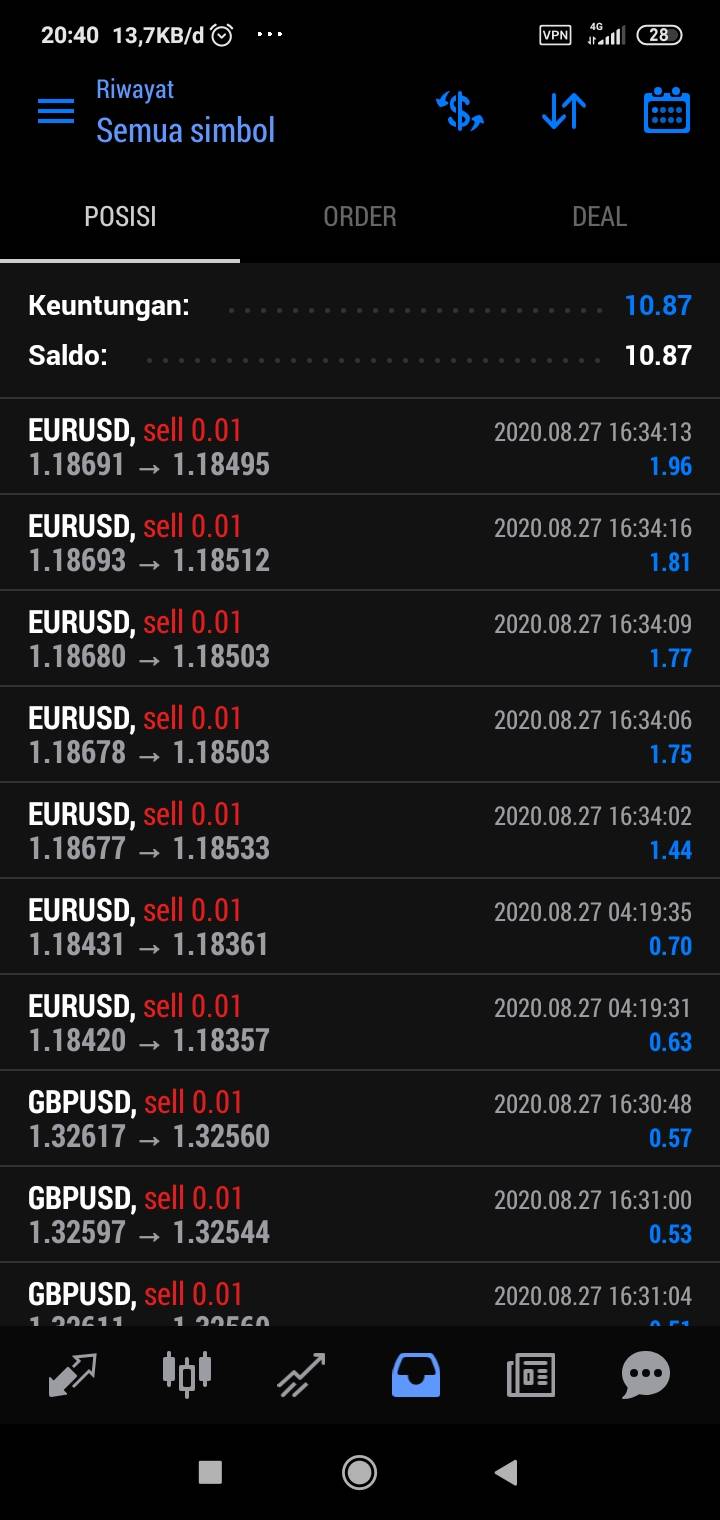Open EURUSD sell position with profit 1.96
The width and height of the screenshot is (720, 1520).
coord(360,447)
